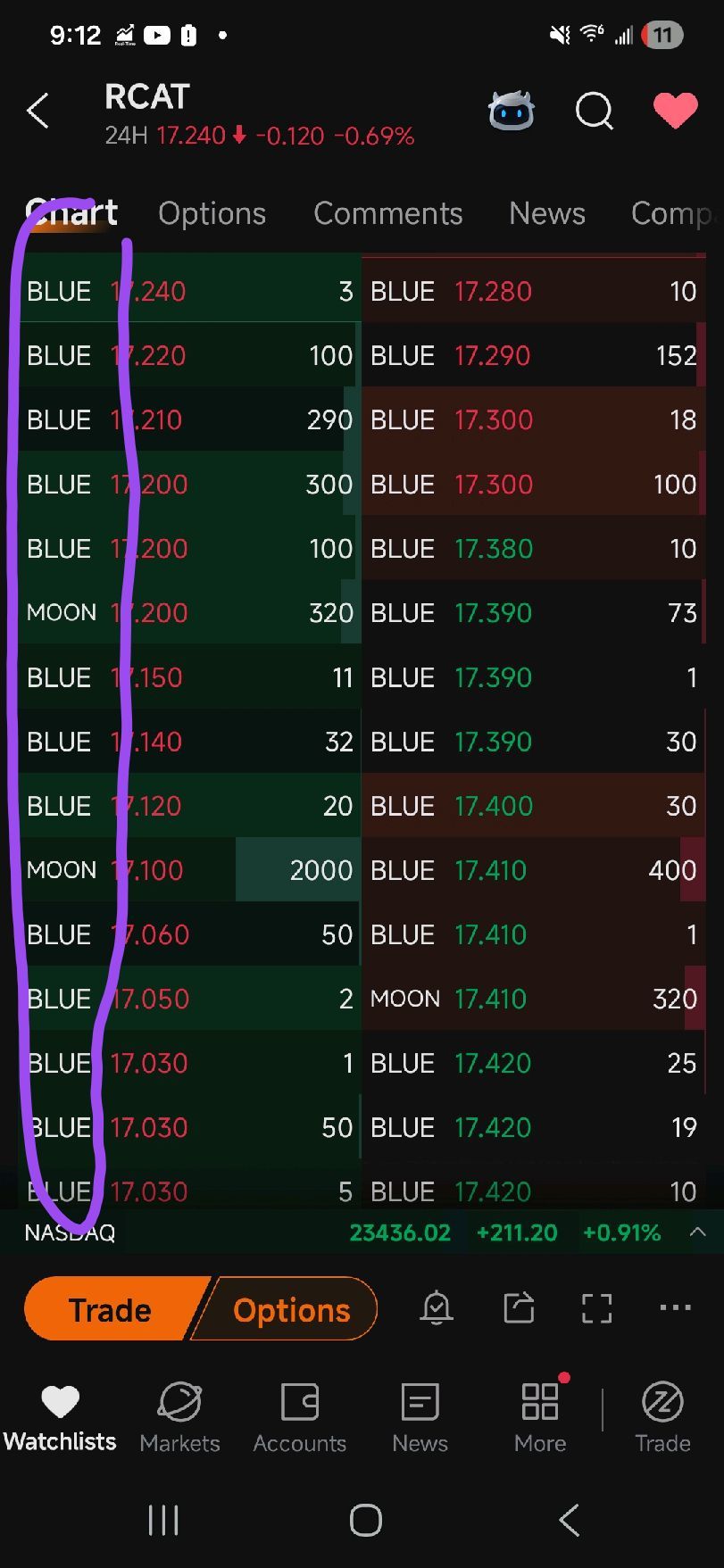Remove RCAT from favorites via the heart
Image resolution: width=724 pixels, height=1568 pixels.
[675, 112]
